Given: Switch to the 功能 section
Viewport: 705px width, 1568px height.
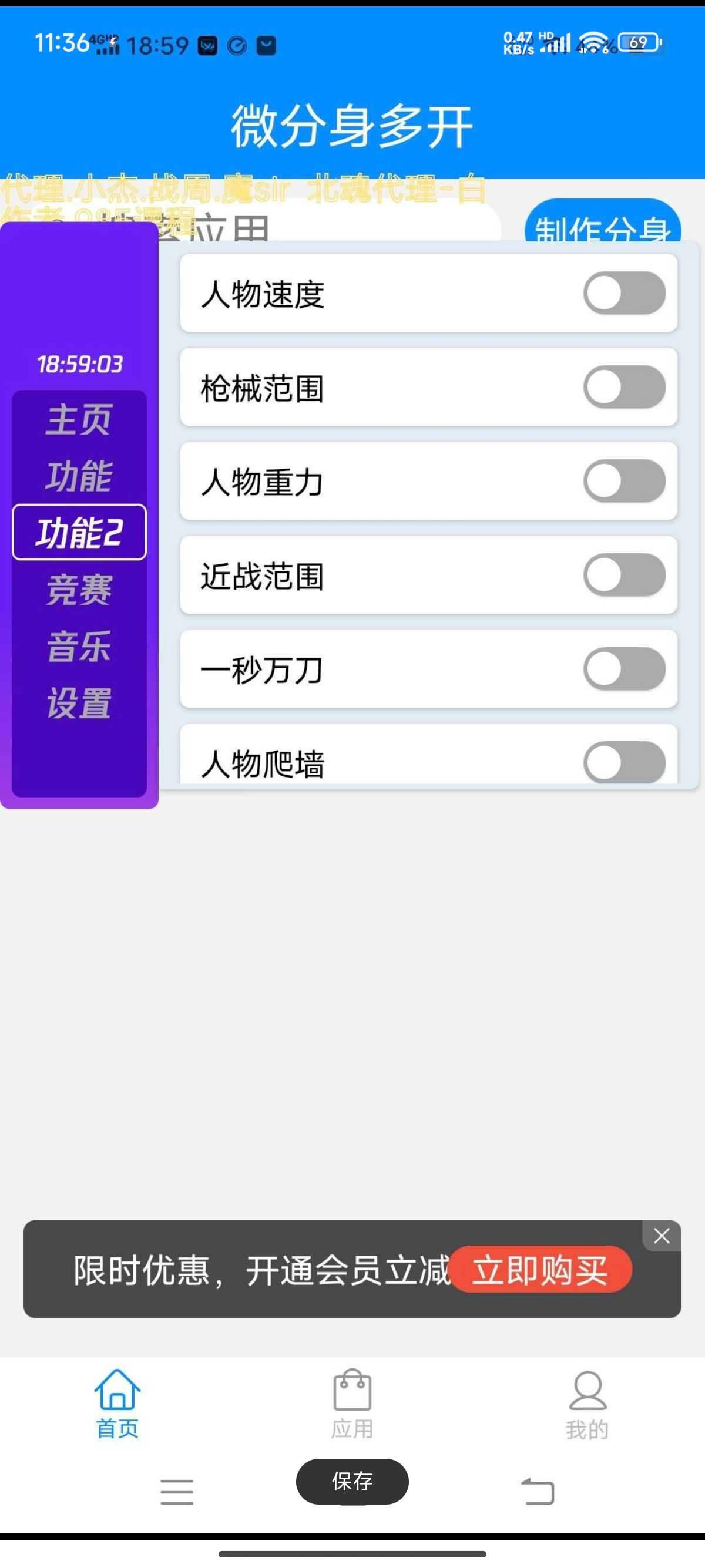Looking at the screenshot, I should point(79,475).
